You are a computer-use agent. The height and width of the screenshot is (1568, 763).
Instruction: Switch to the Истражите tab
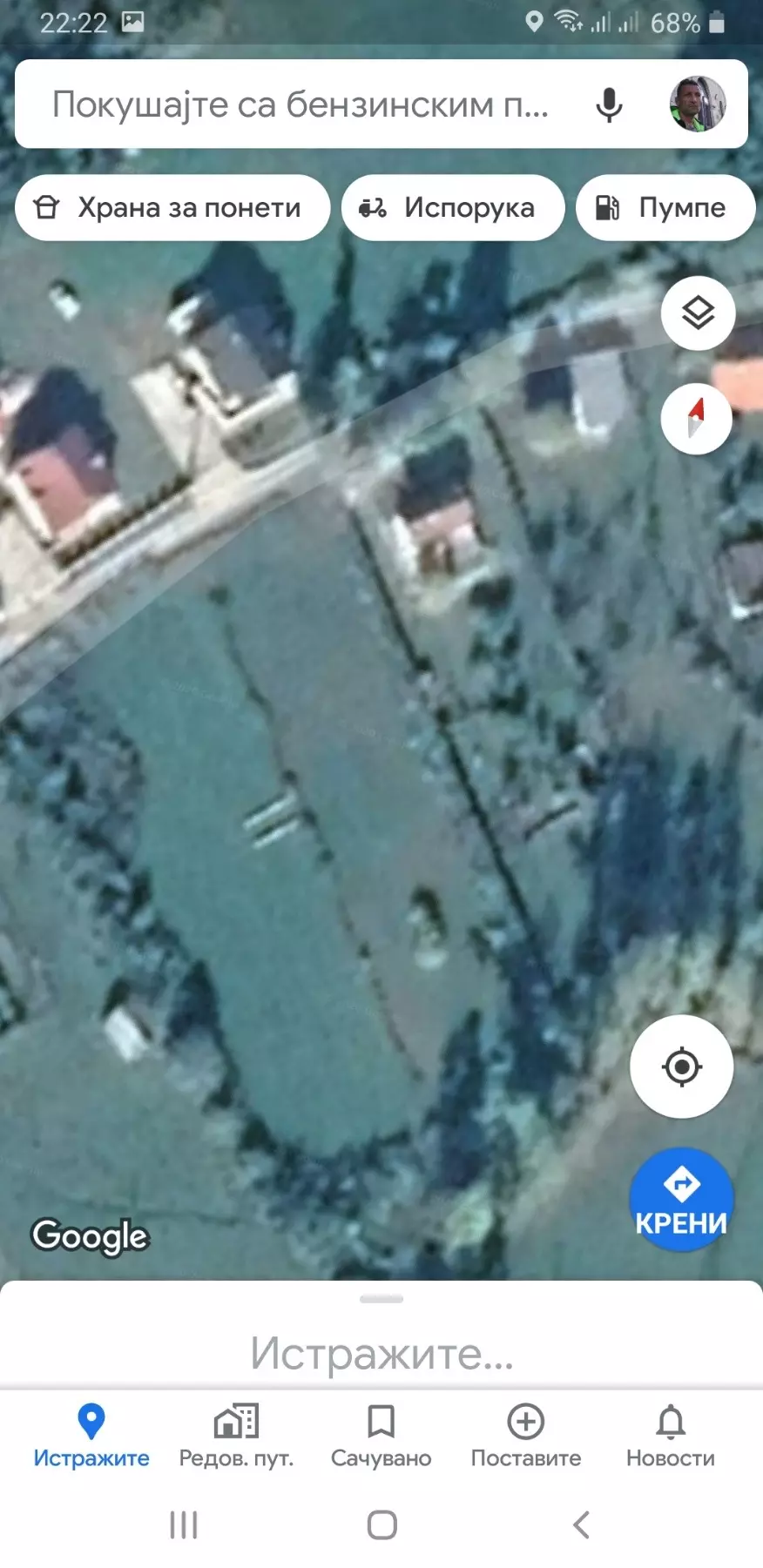pos(91,1435)
